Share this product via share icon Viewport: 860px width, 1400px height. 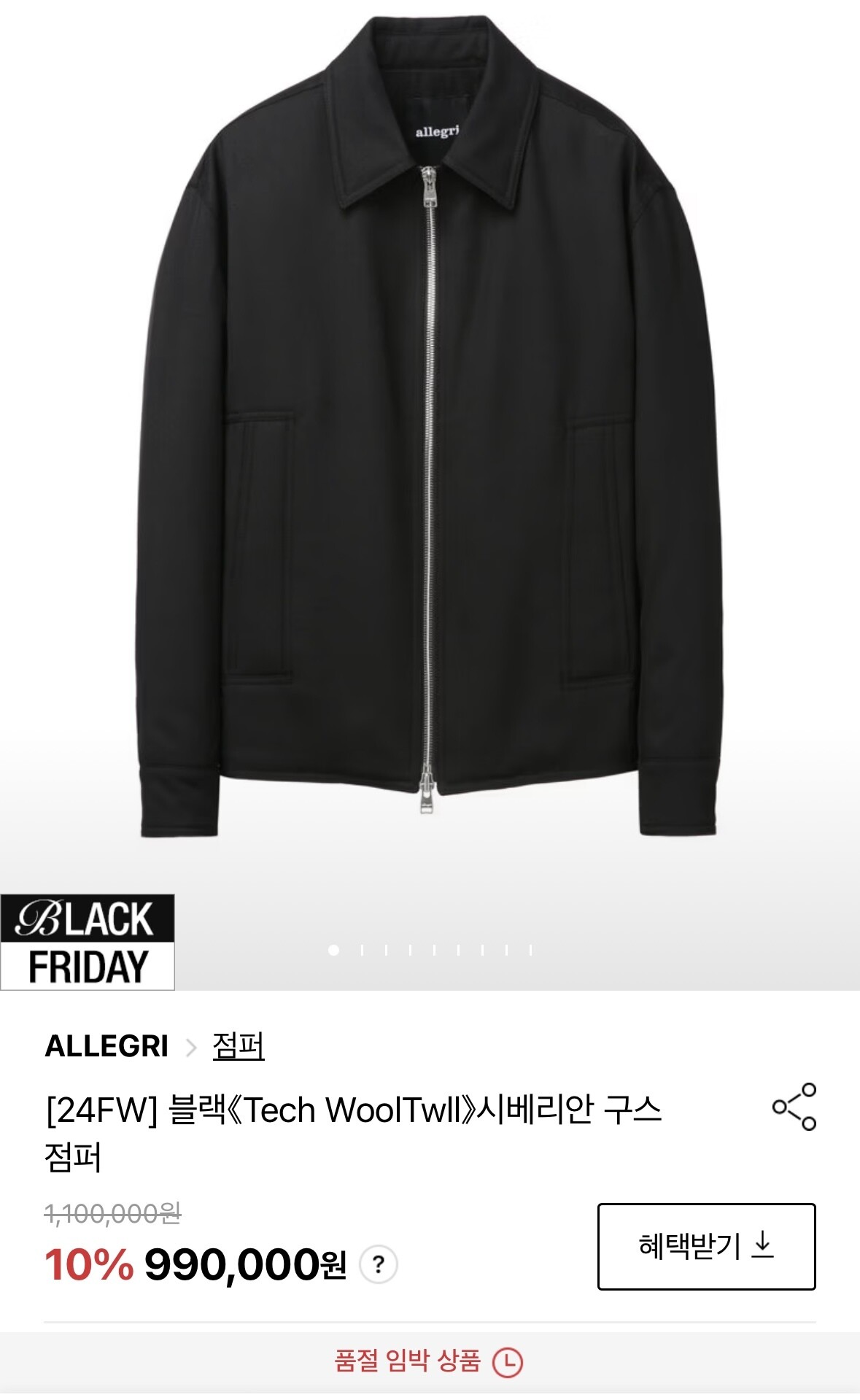(794, 1107)
